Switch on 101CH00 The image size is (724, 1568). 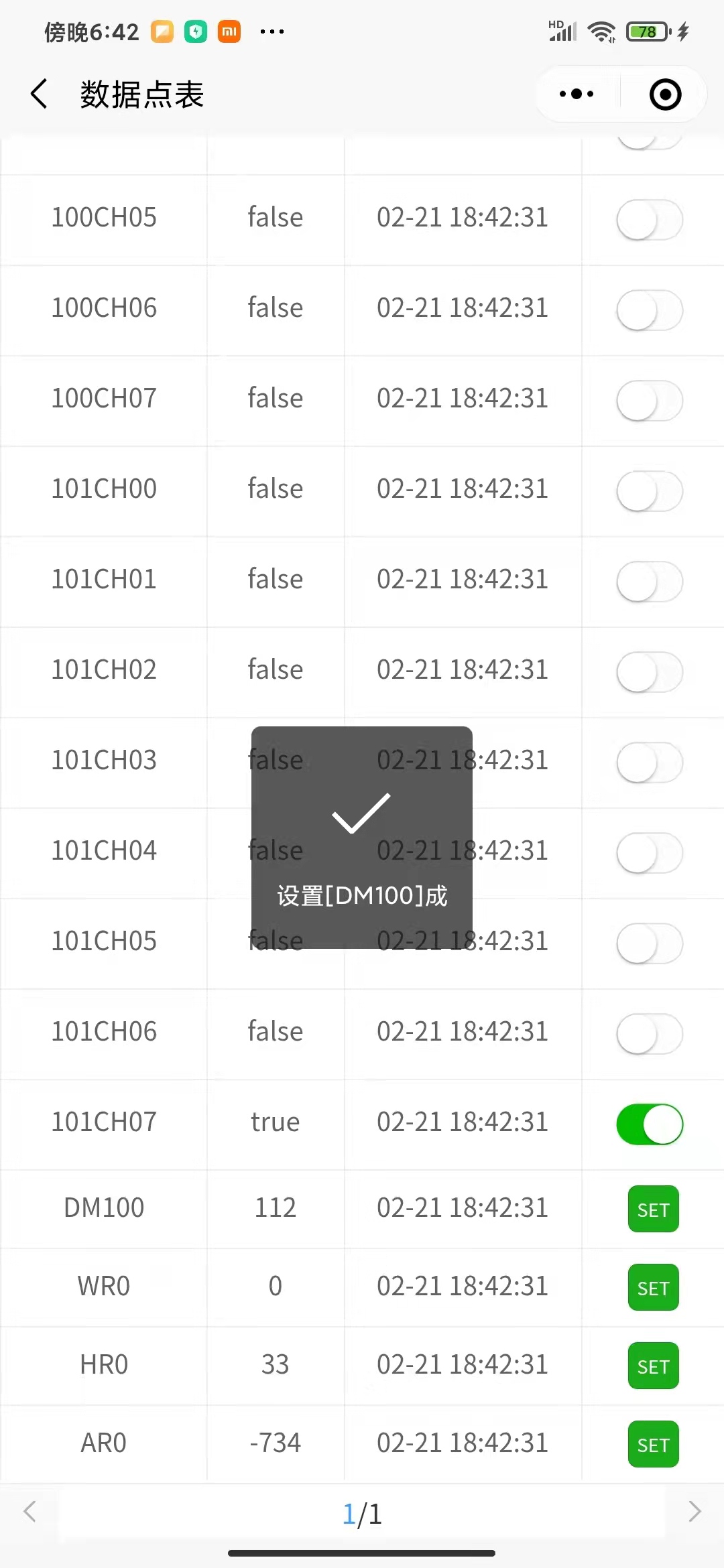click(x=649, y=491)
